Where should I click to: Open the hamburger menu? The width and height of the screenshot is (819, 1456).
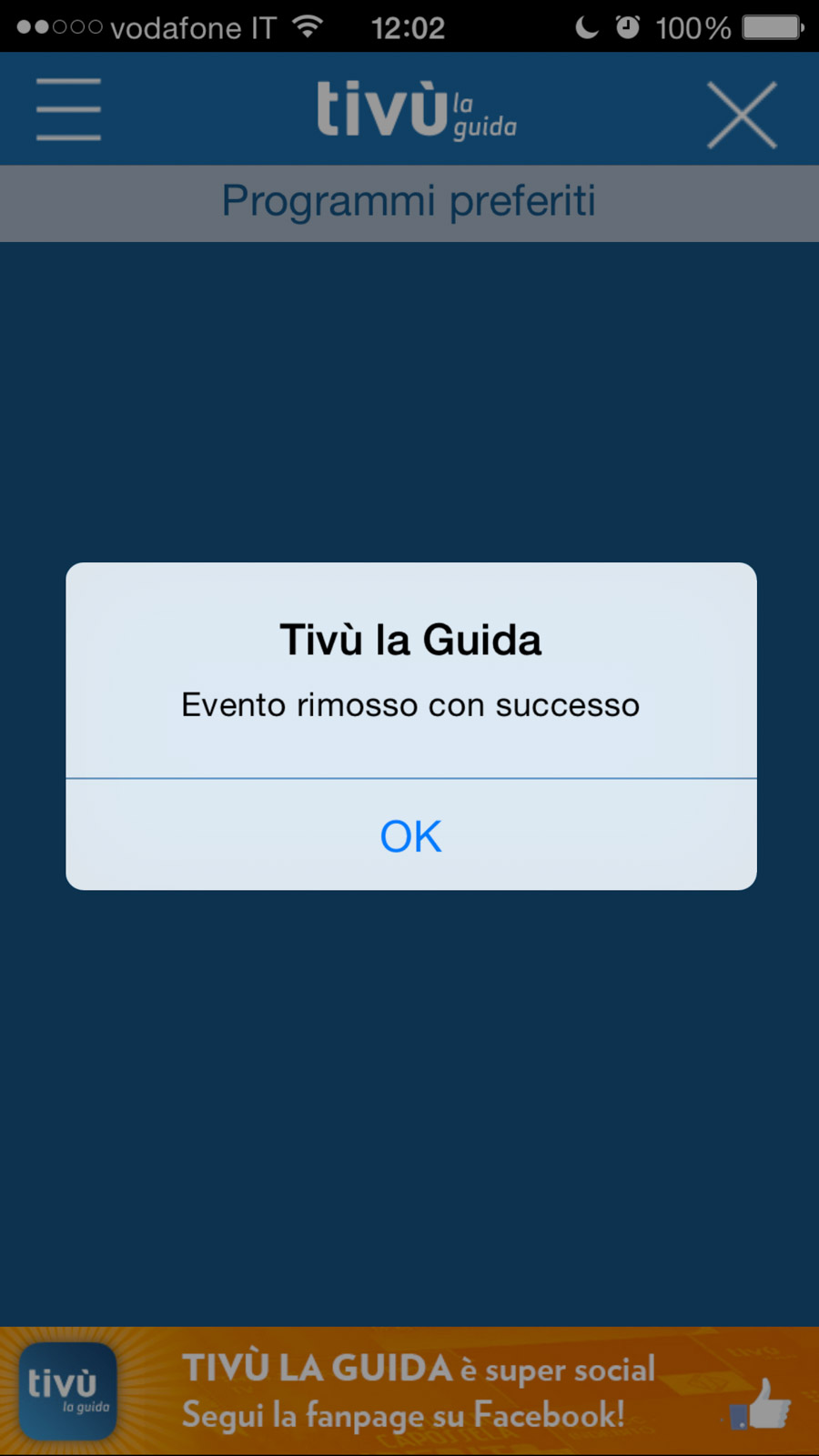pyautogui.click(x=68, y=110)
